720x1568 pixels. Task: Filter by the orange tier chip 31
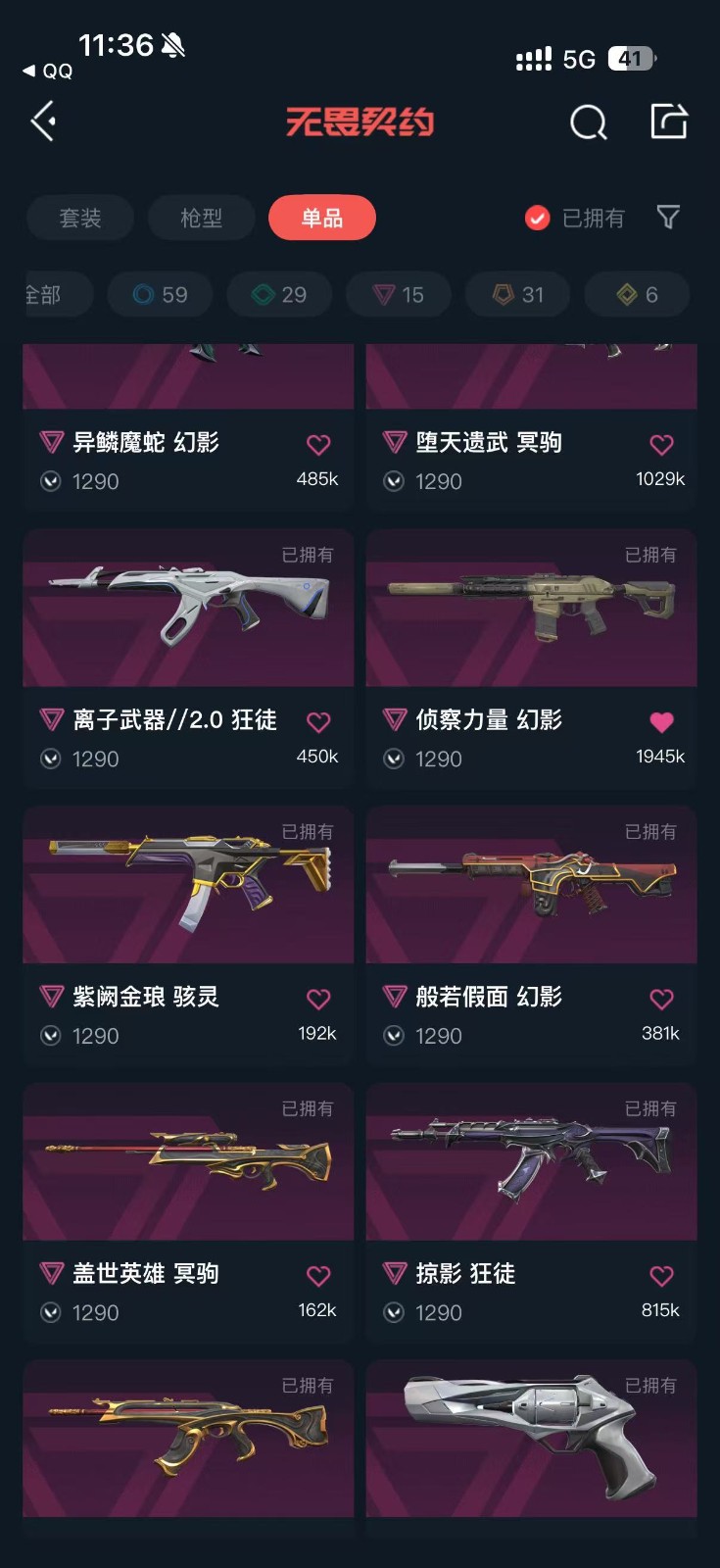pyautogui.click(x=518, y=295)
